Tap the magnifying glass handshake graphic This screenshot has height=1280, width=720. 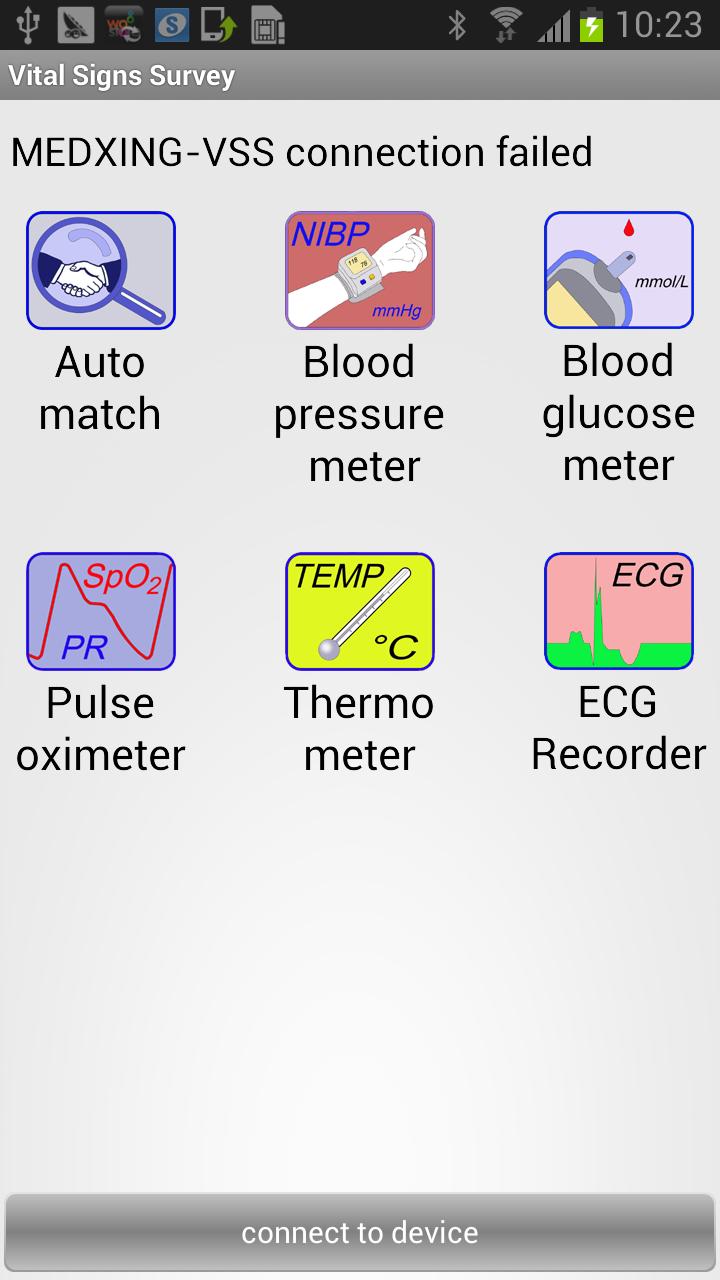pyautogui.click(x=100, y=270)
